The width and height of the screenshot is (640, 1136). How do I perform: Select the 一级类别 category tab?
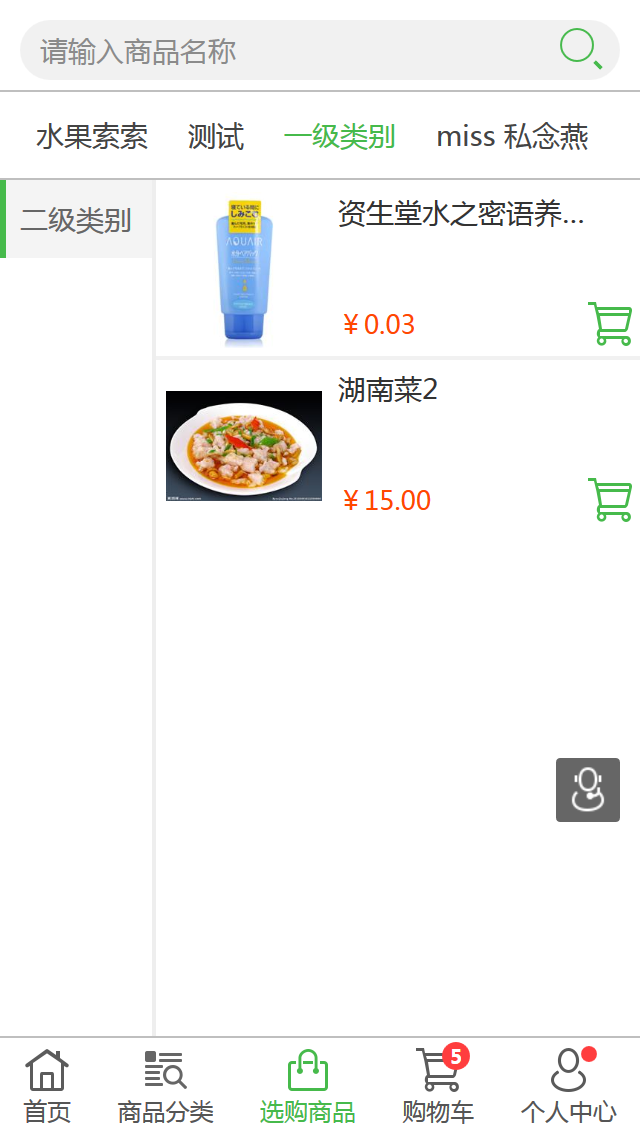[339, 136]
